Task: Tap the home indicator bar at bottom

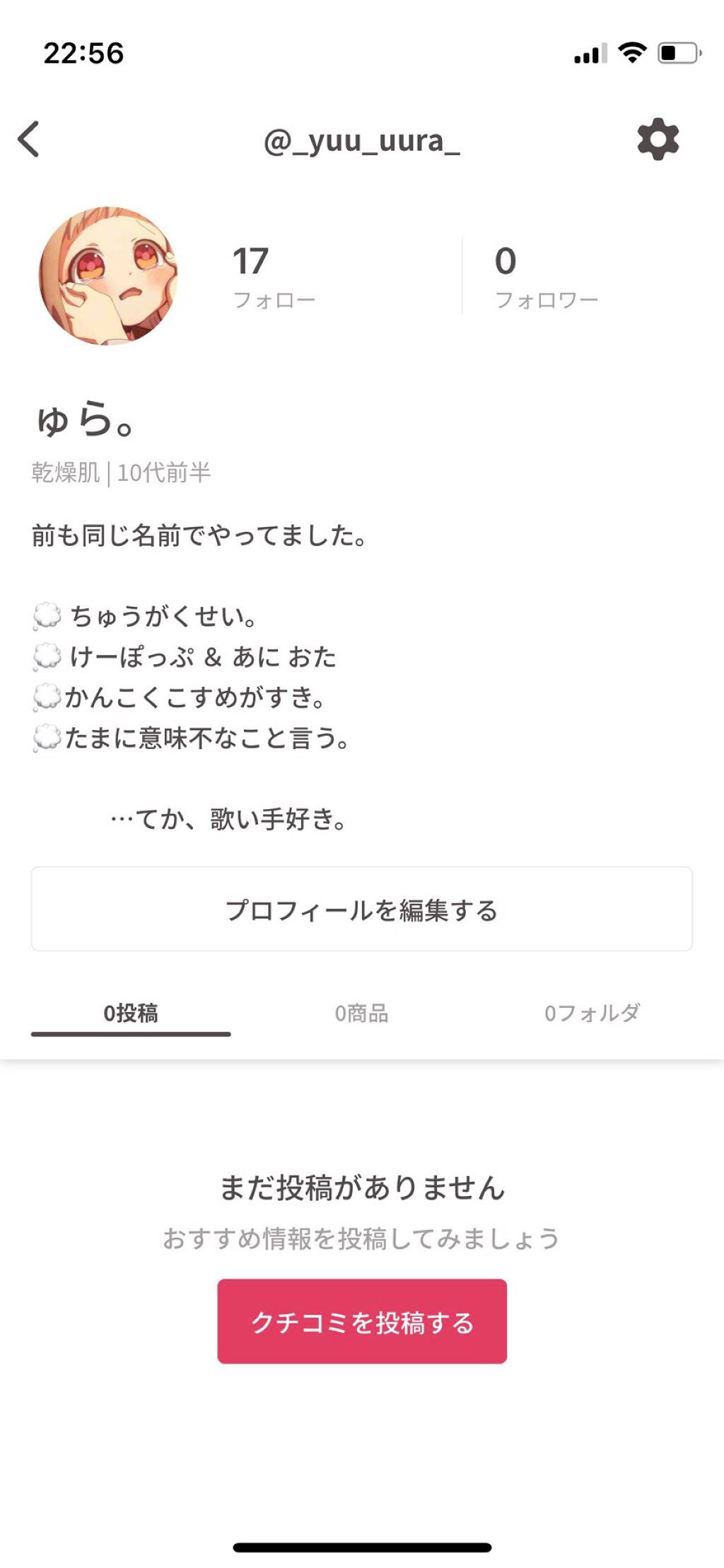Action: [x=362, y=1546]
